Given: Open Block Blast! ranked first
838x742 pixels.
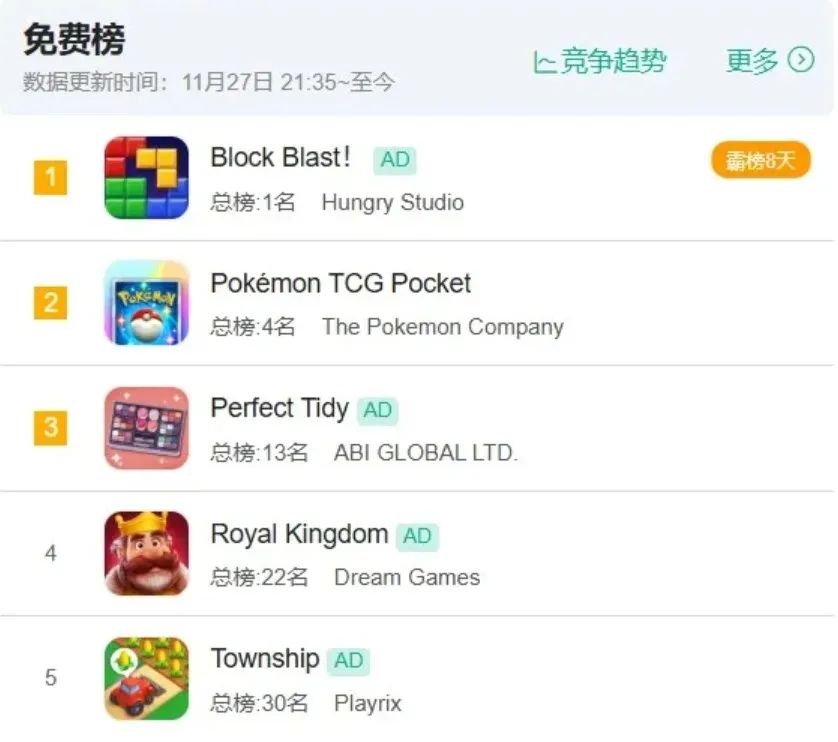Looking at the screenshot, I should pos(281,158).
